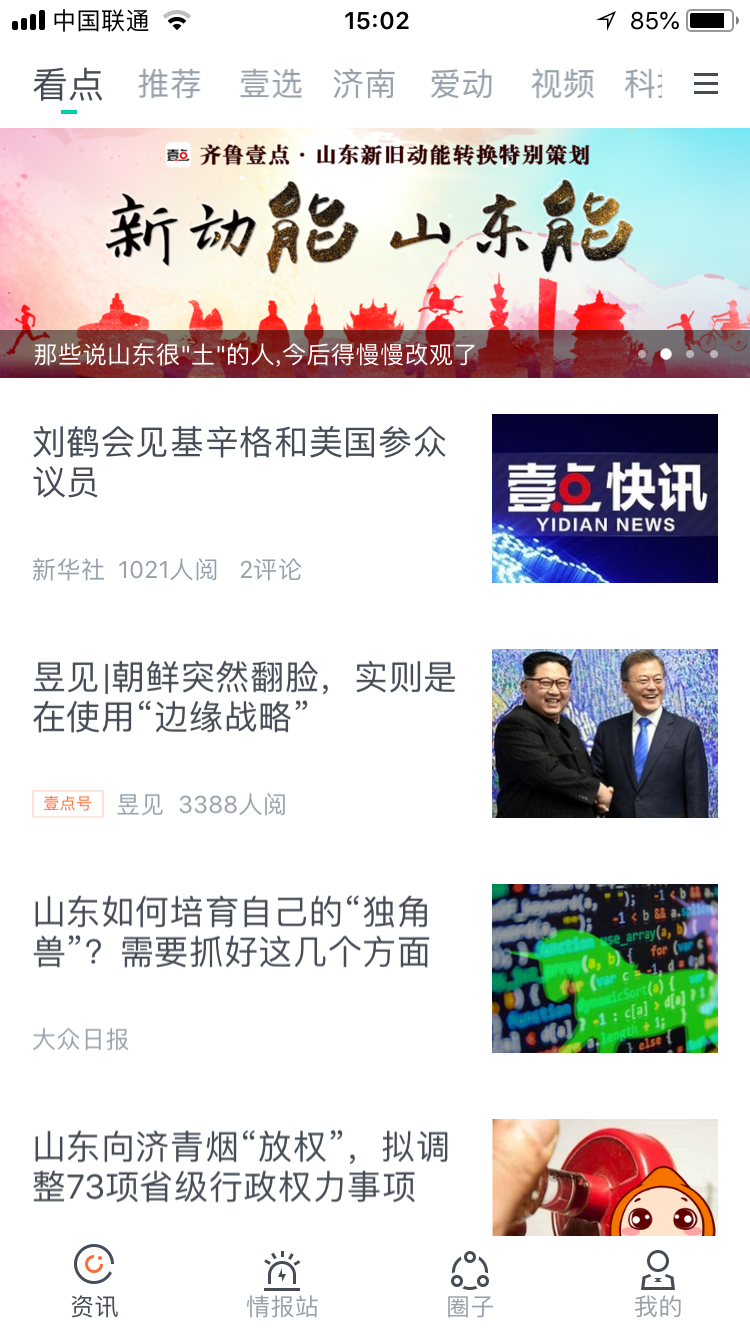The height and width of the screenshot is (1334, 750).
Task: Go to the 圈子 section
Action: click(x=470, y=1284)
